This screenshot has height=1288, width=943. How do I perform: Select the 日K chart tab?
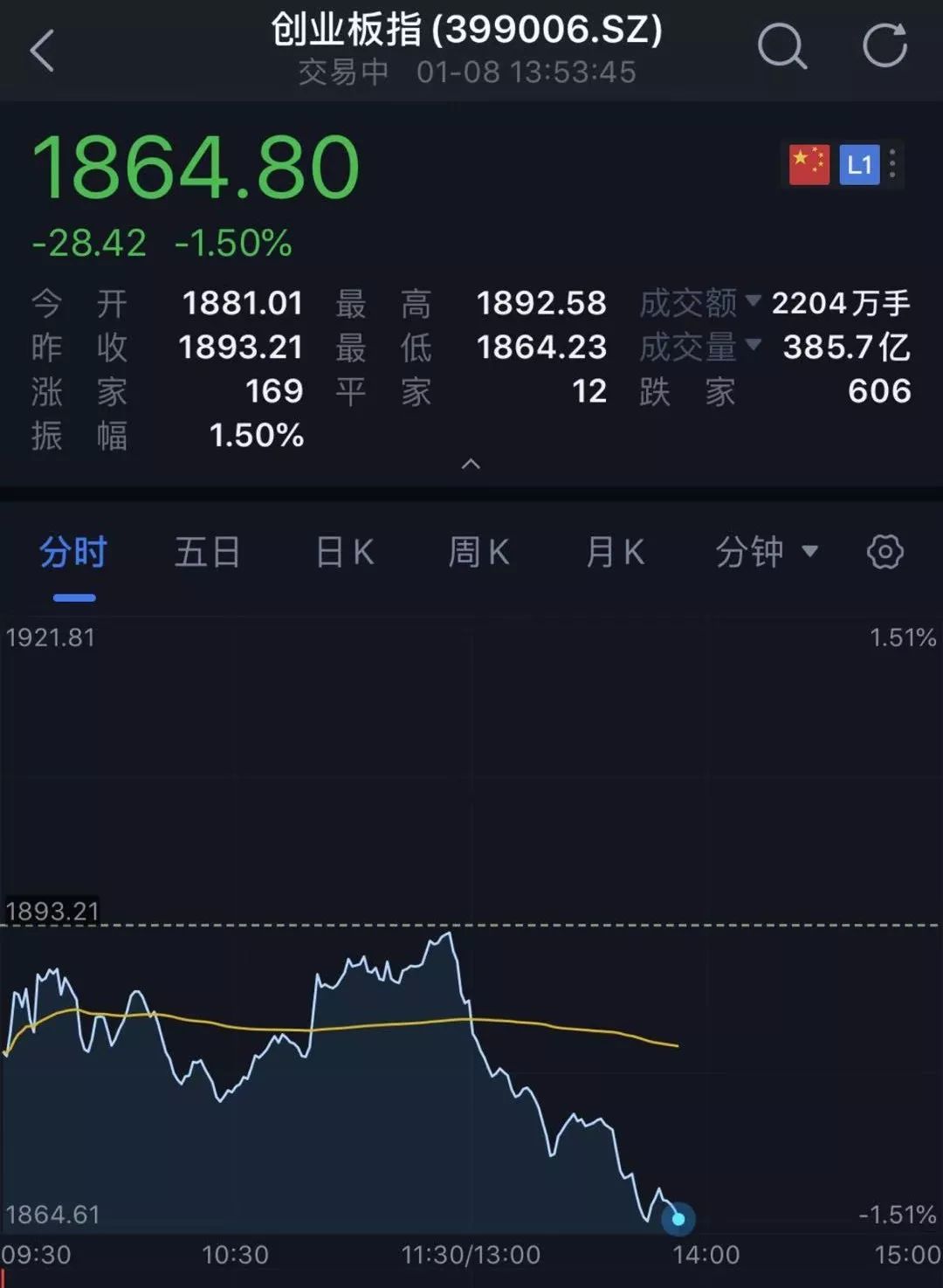pos(345,553)
